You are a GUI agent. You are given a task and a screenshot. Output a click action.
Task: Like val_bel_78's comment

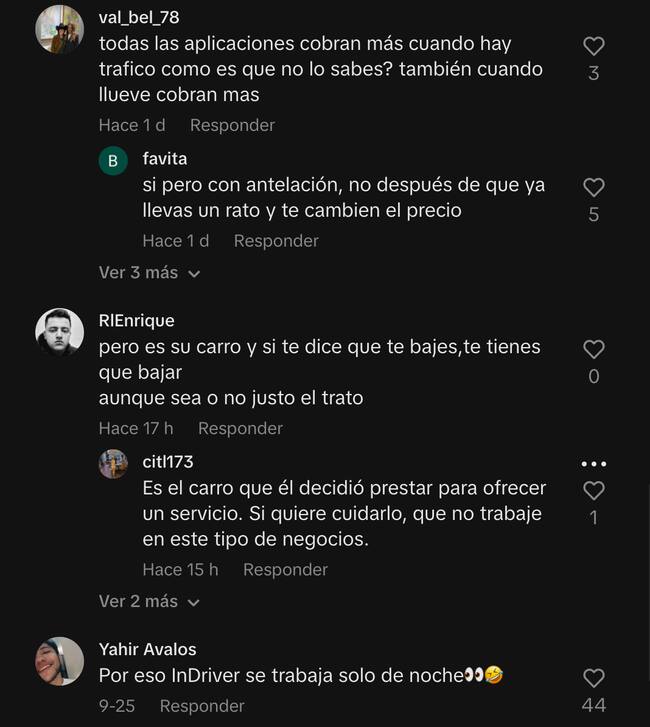point(593,46)
